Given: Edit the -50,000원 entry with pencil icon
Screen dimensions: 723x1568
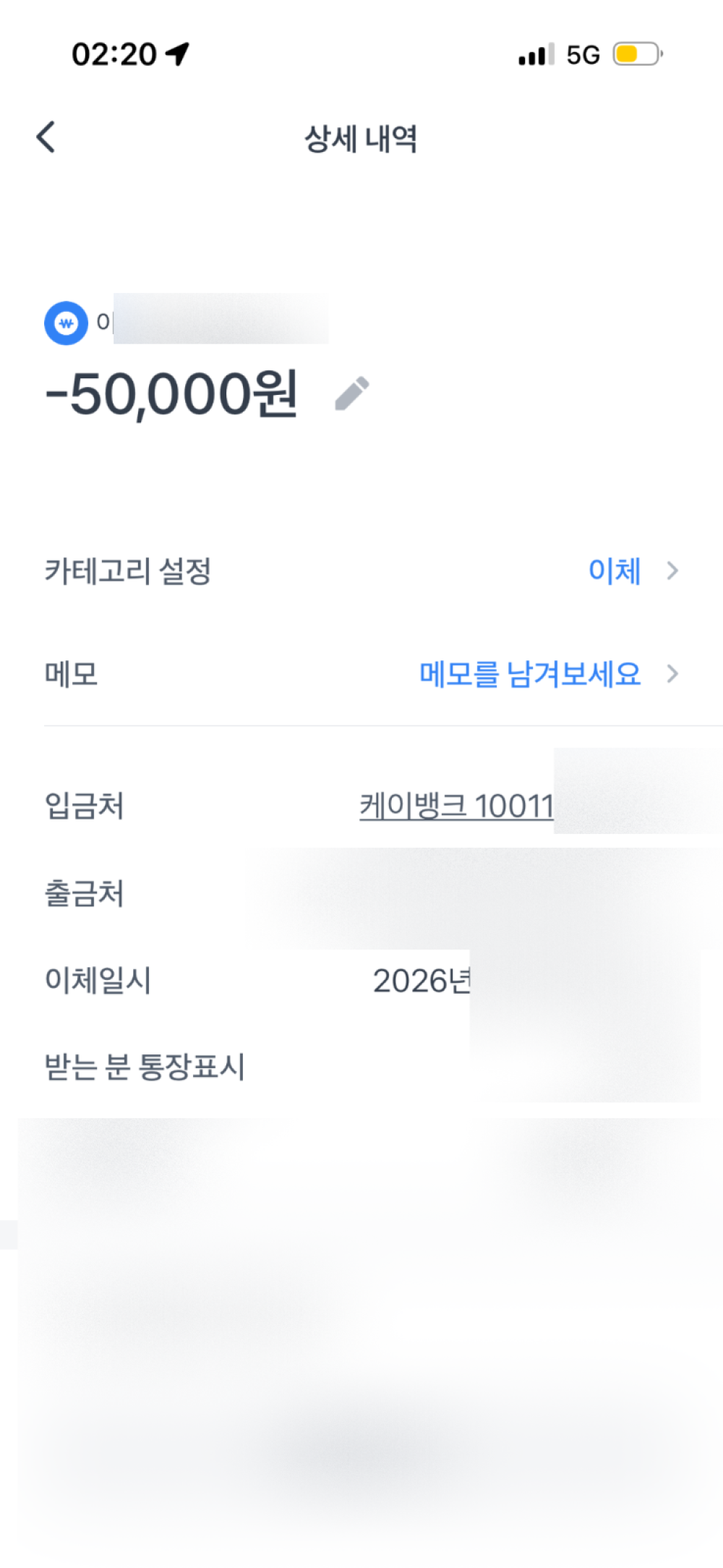Looking at the screenshot, I should 352,393.
